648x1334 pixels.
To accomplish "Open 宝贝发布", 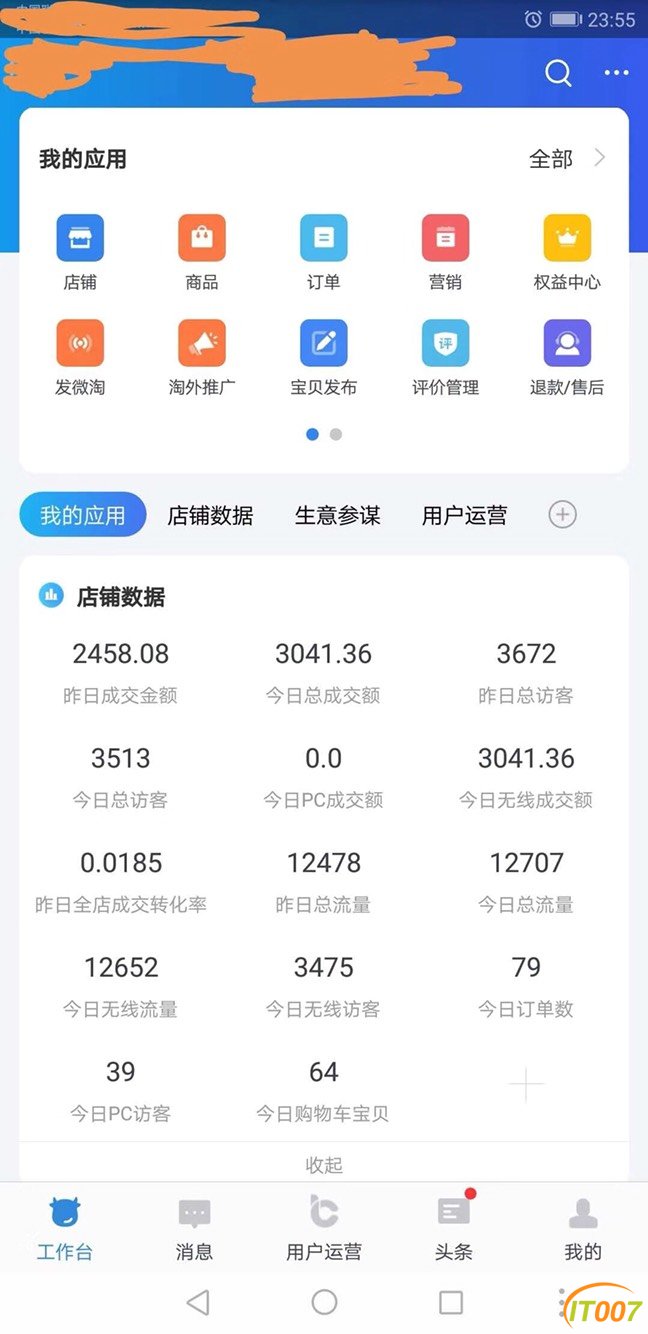I will click(x=324, y=358).
